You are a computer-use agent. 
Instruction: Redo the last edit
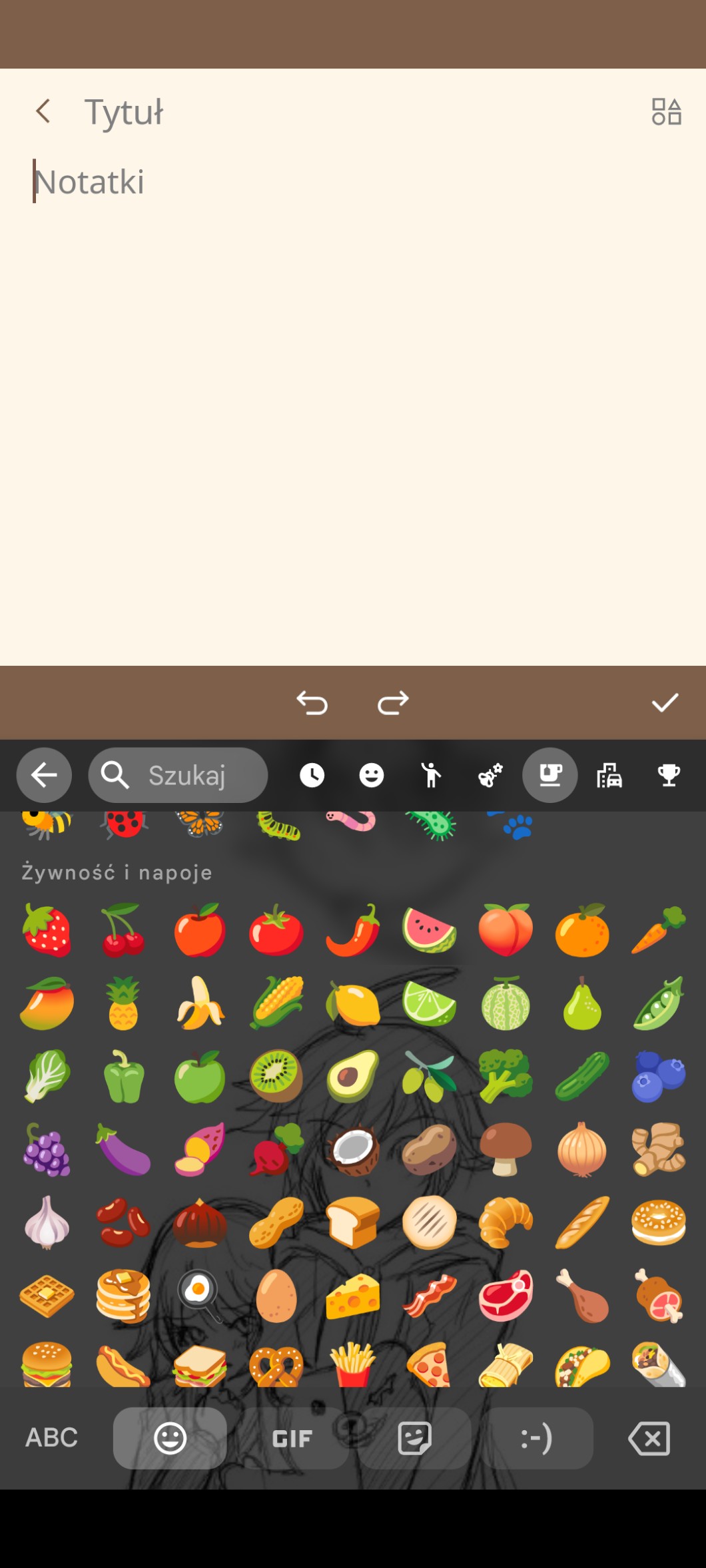click(393, 702)
